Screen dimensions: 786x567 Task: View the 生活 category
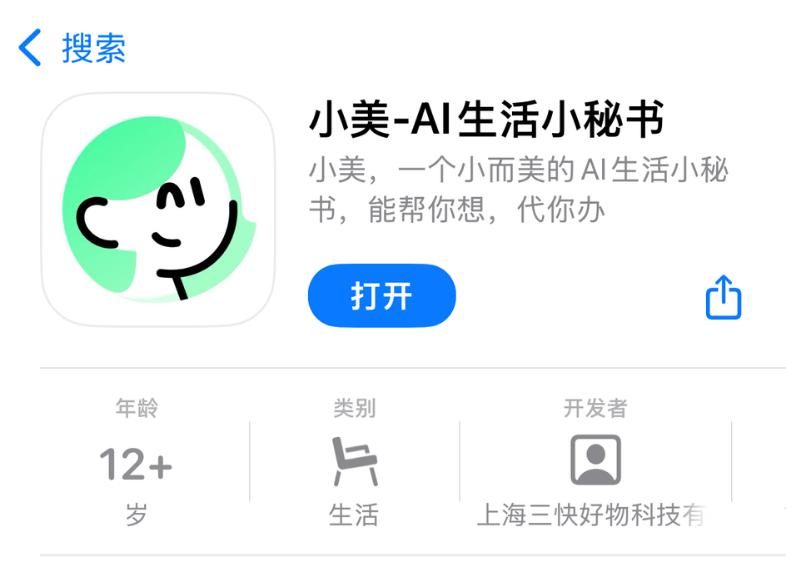(354, 462)
